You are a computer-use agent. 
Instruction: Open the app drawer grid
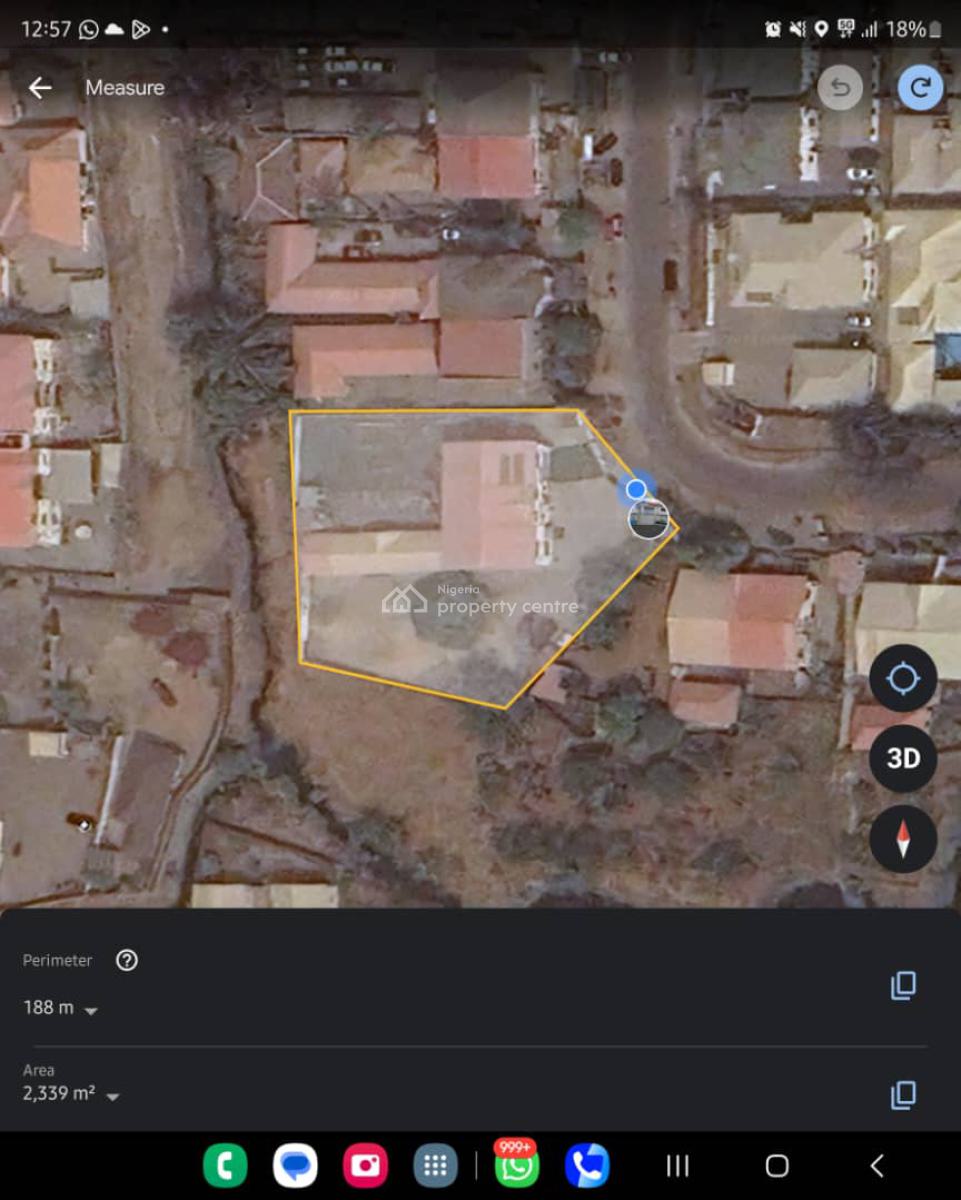pyautogui.click(x=435, y=1166)
